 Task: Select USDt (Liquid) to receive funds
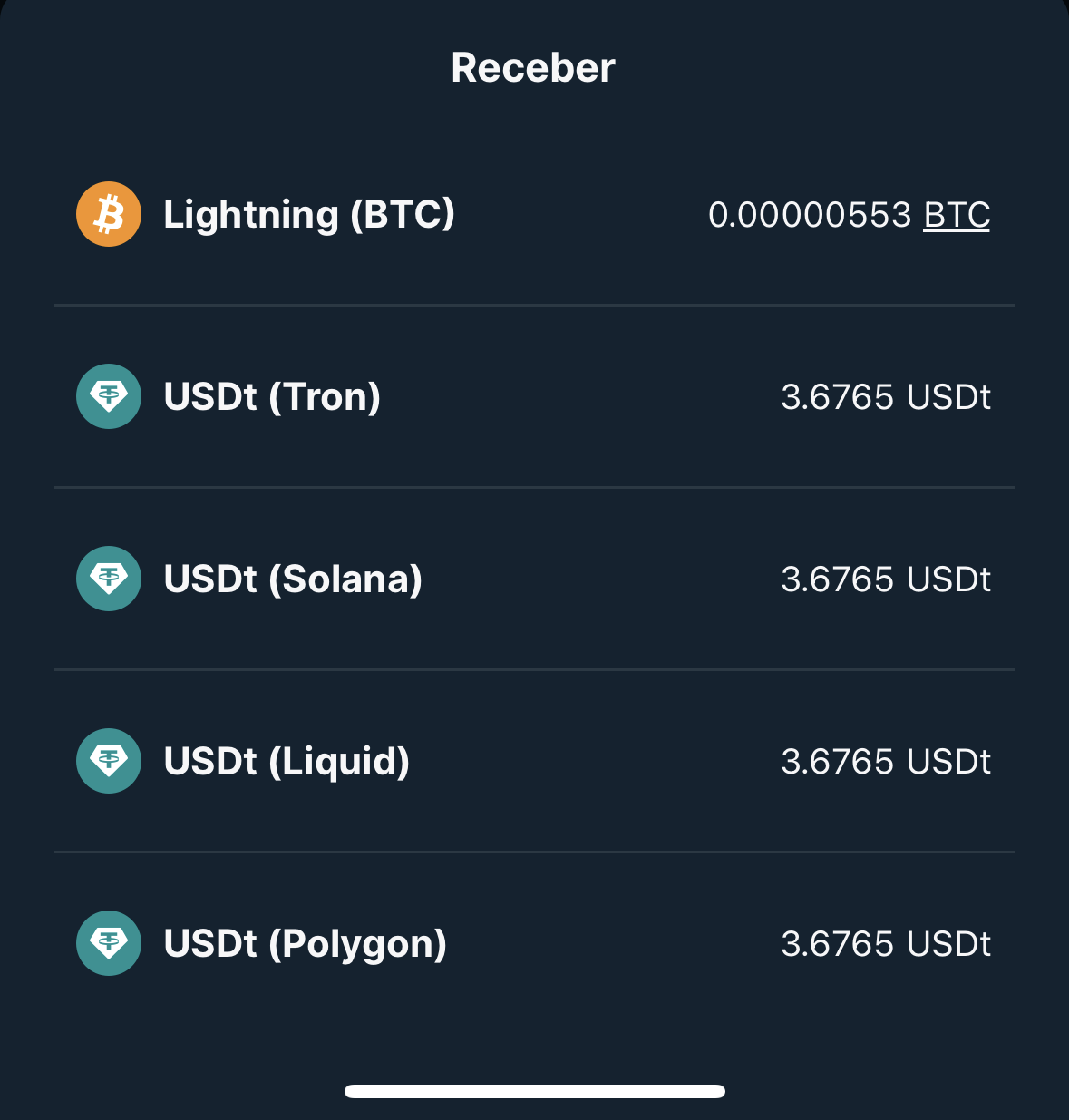(x=534, y=761)
